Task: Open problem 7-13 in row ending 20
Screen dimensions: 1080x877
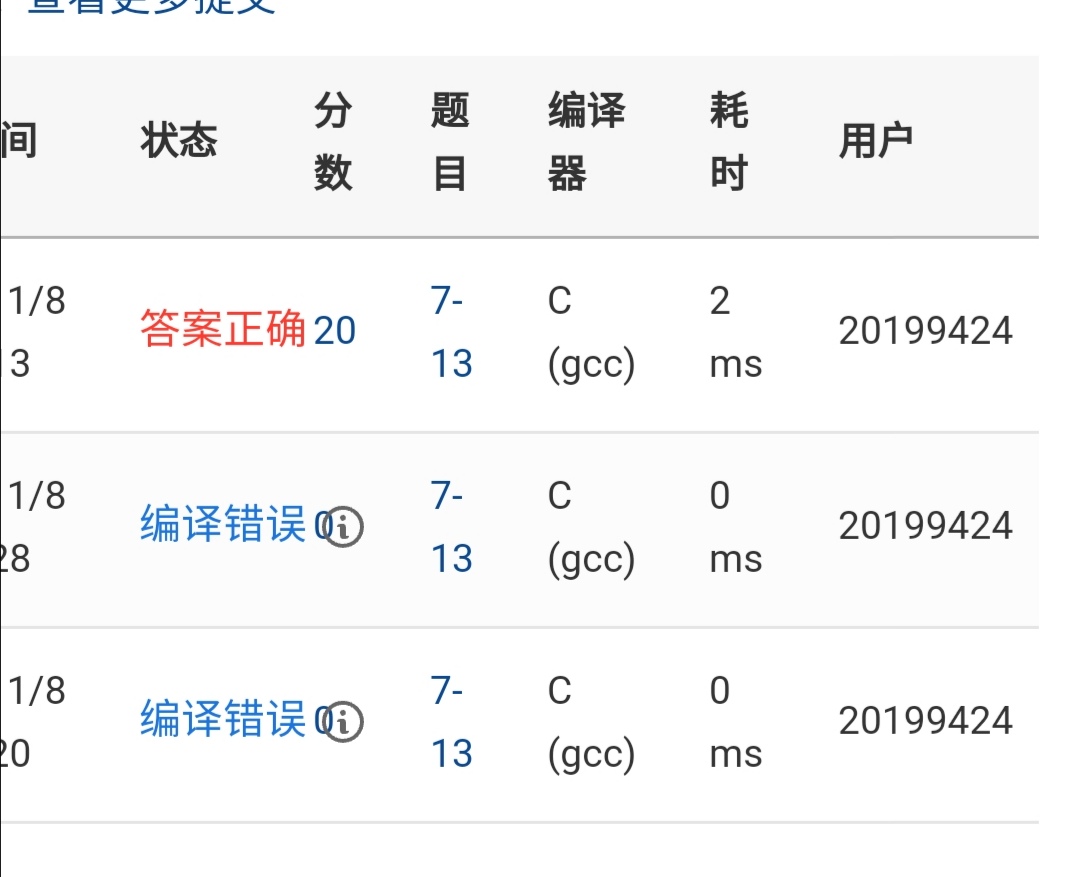Action: click(x=450, y=722)
